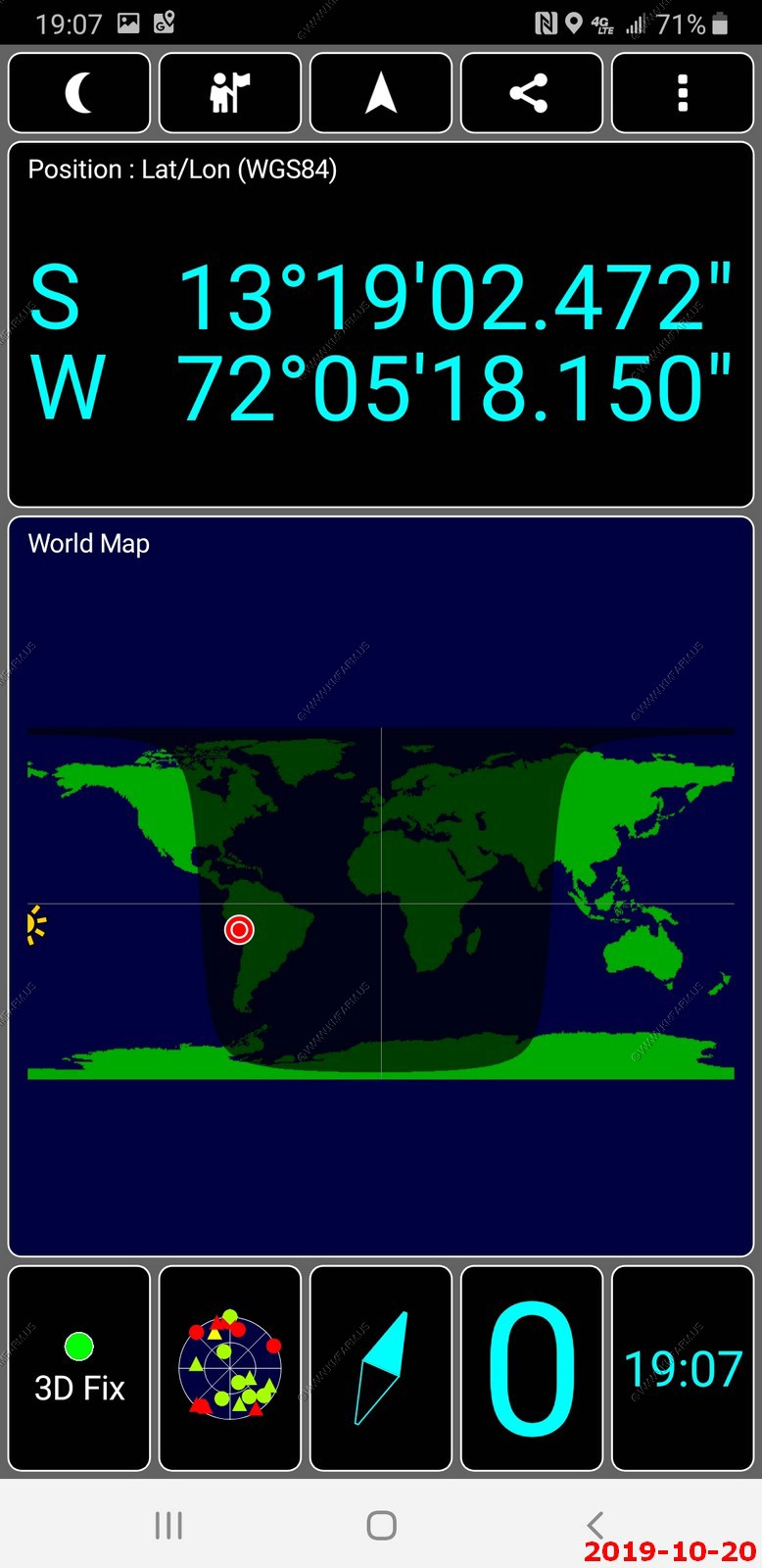Open the Position Lat/Lon panel

point(381,324)
